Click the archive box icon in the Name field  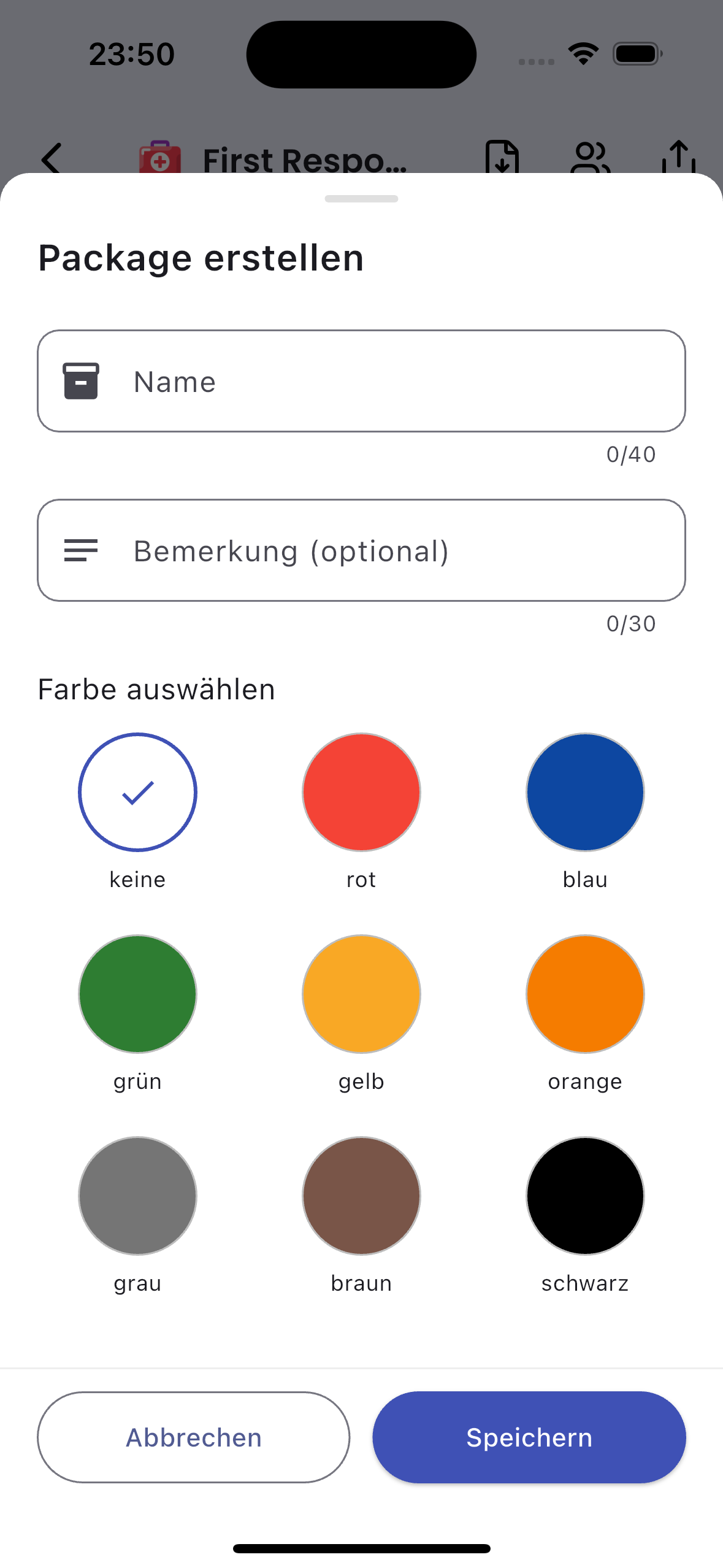[x=80, y=381]
